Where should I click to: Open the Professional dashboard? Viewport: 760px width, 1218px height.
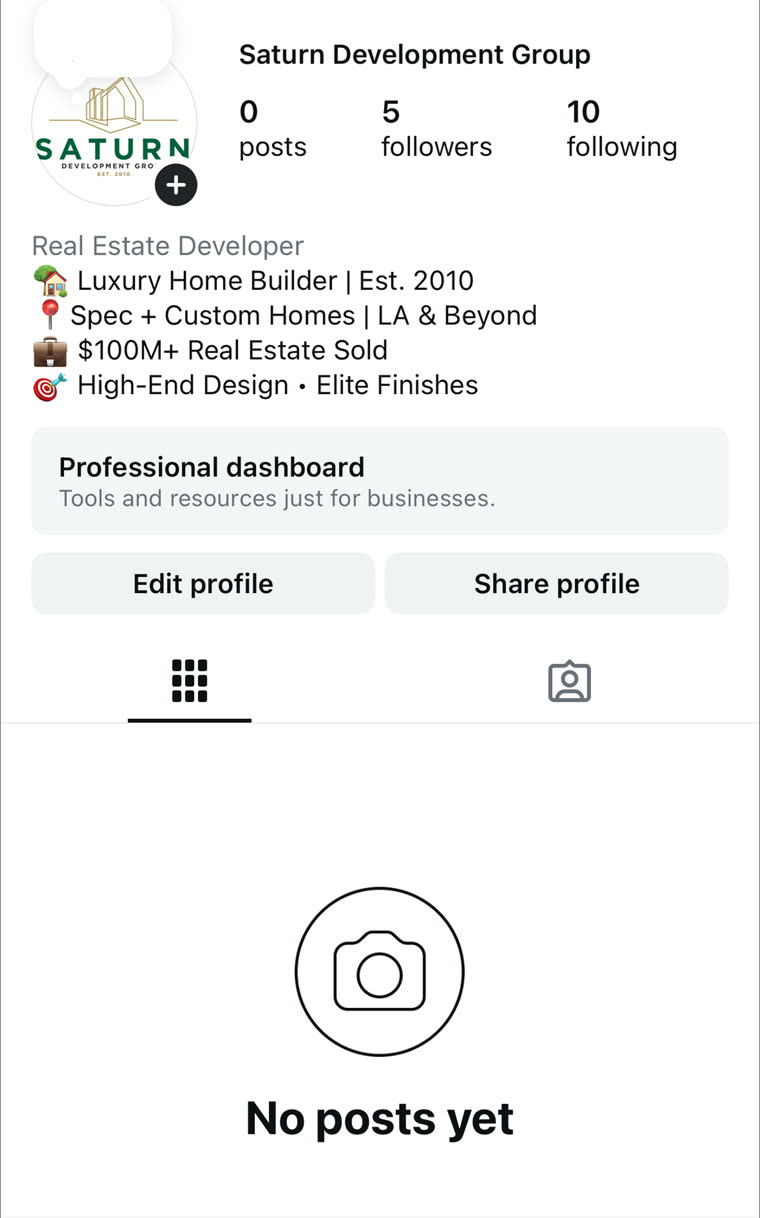(x=380, y=481)
